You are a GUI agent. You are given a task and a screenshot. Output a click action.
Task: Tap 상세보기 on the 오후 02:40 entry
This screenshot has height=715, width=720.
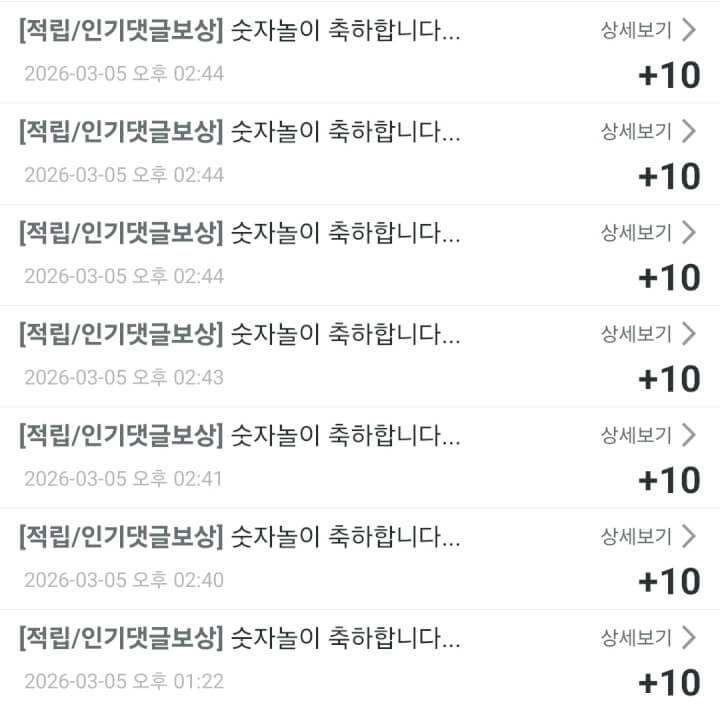point(647,537)
